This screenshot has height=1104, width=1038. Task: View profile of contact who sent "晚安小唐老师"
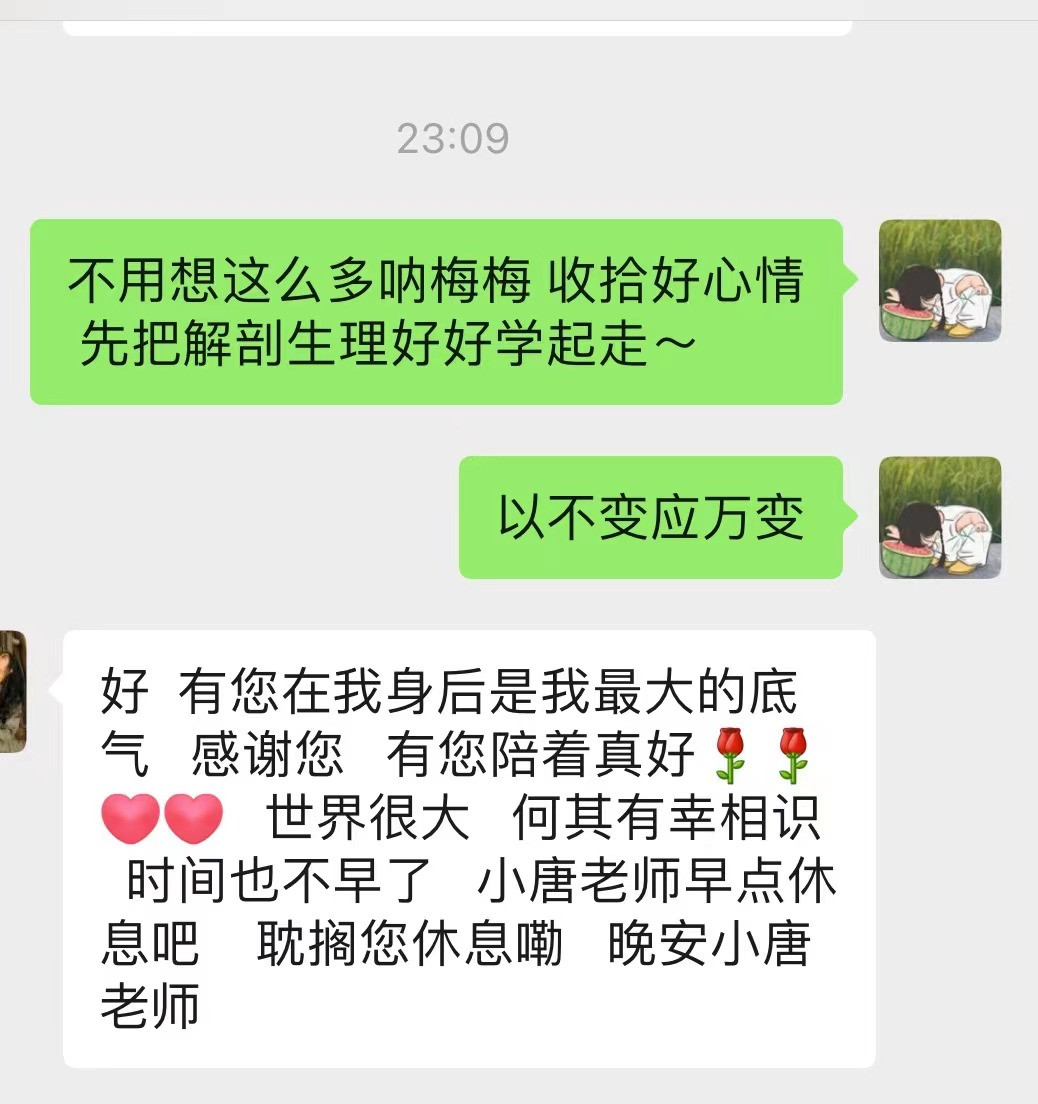tap(12, 691)
